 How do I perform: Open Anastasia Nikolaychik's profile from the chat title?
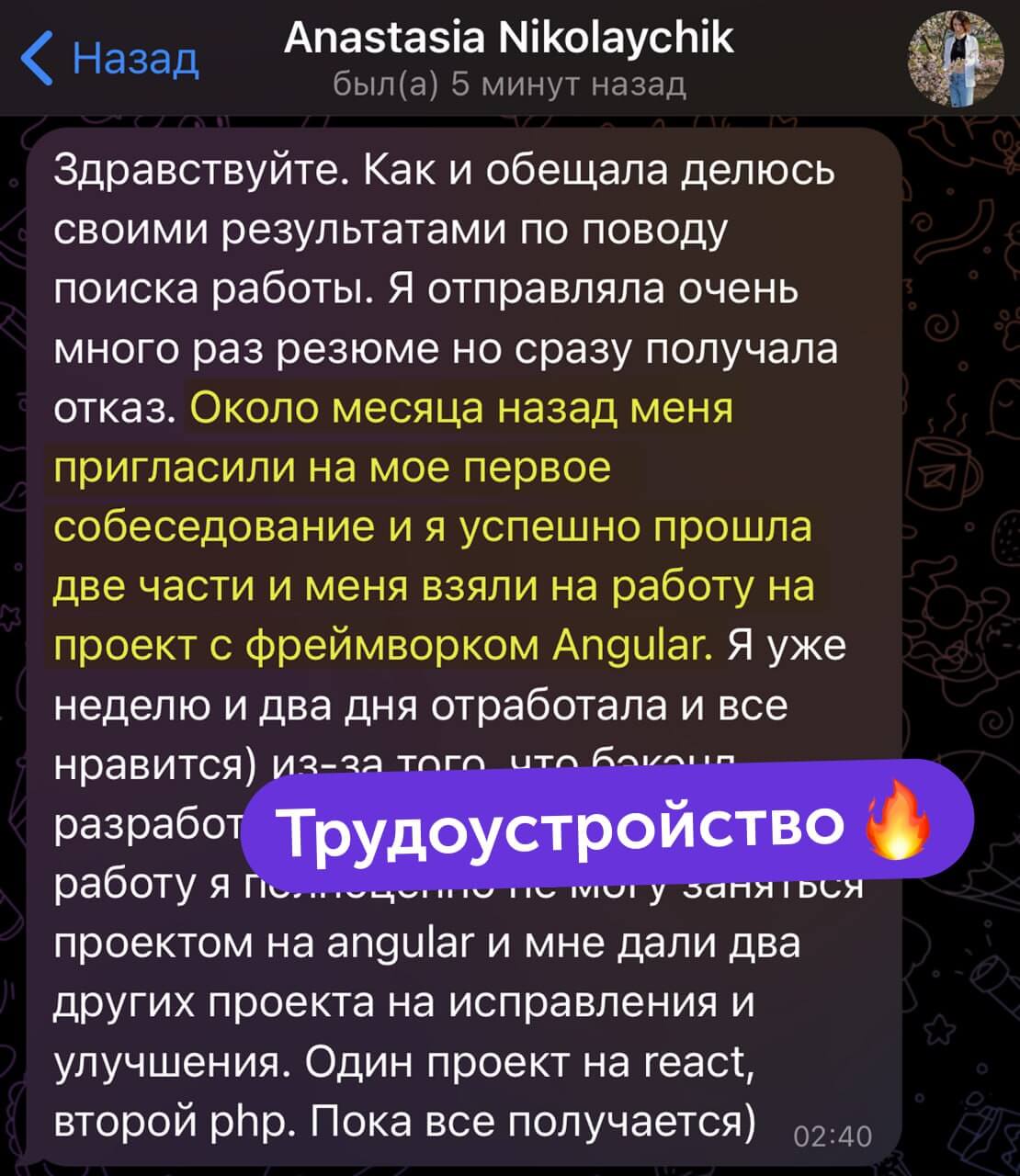tap(508, 39)
